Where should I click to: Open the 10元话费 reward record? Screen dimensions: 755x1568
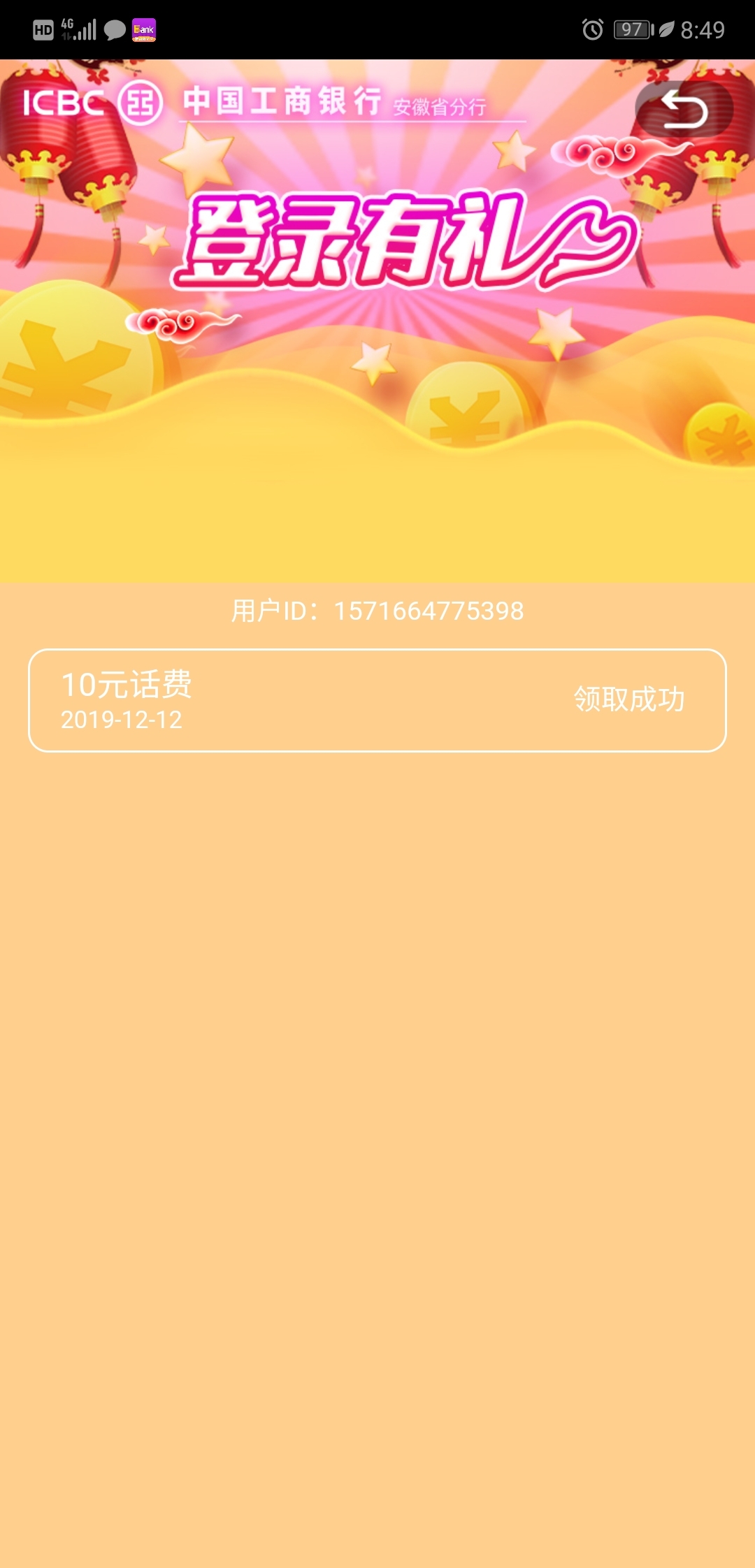pos(377,700)
